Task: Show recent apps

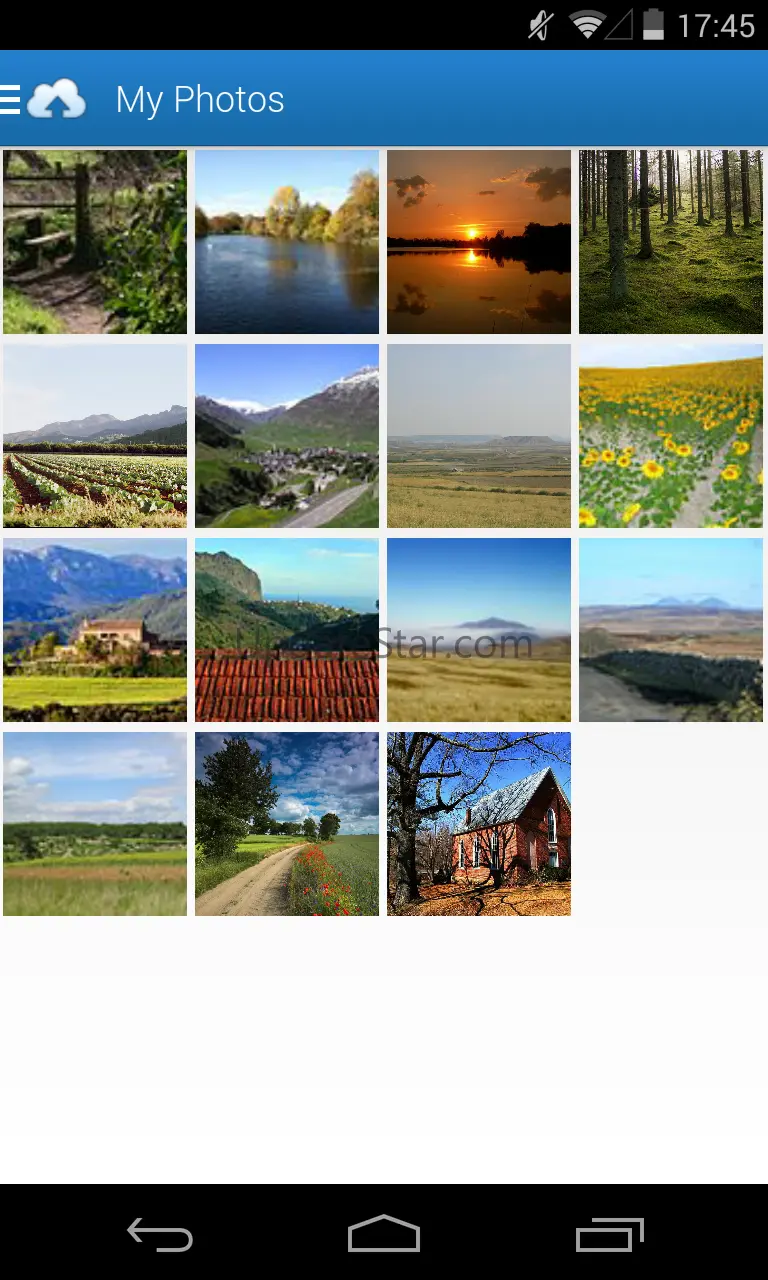Action: pyautogui.click(x=609, y=1235)
